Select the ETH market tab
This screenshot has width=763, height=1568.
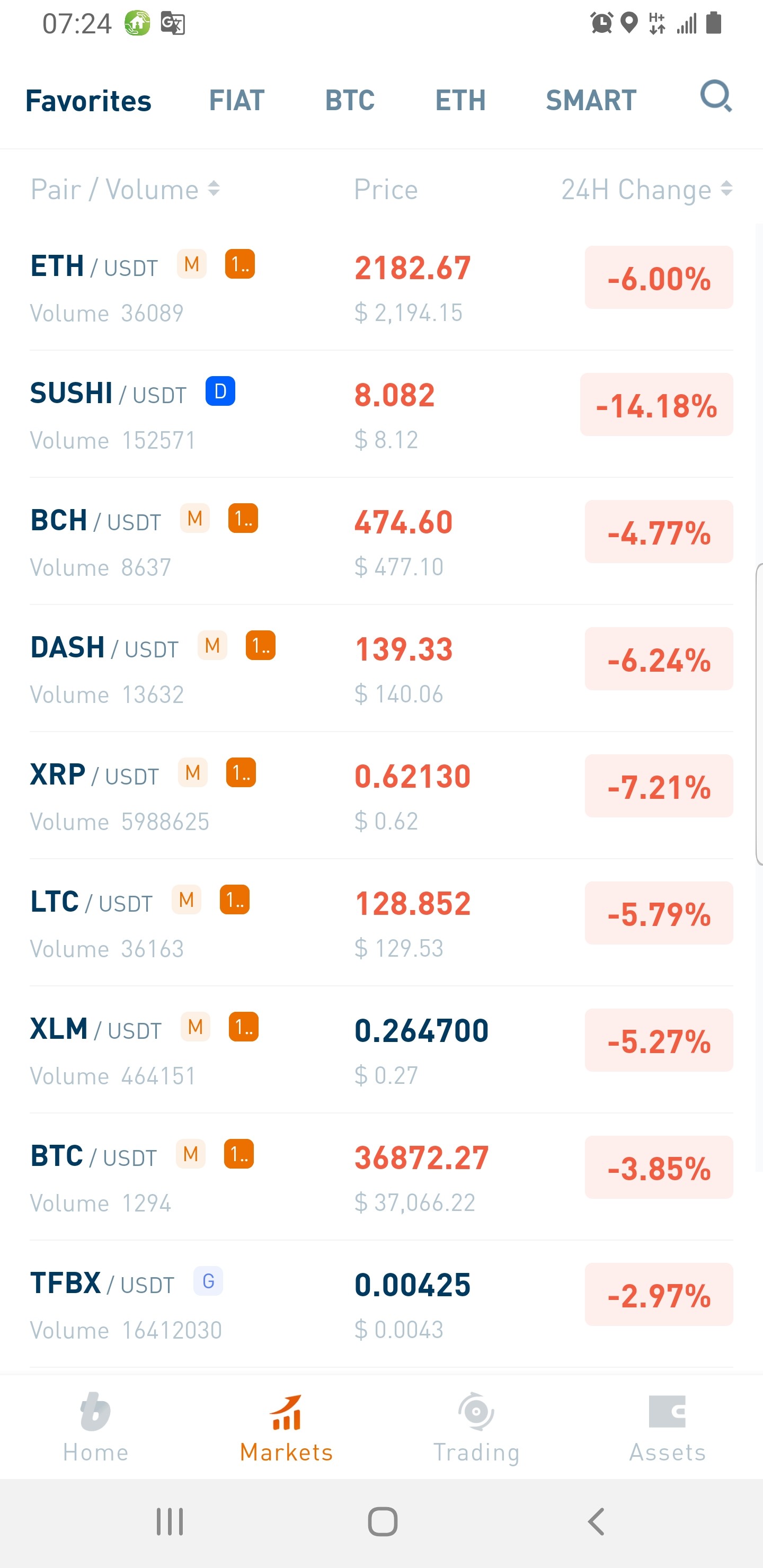coord(460,101)
